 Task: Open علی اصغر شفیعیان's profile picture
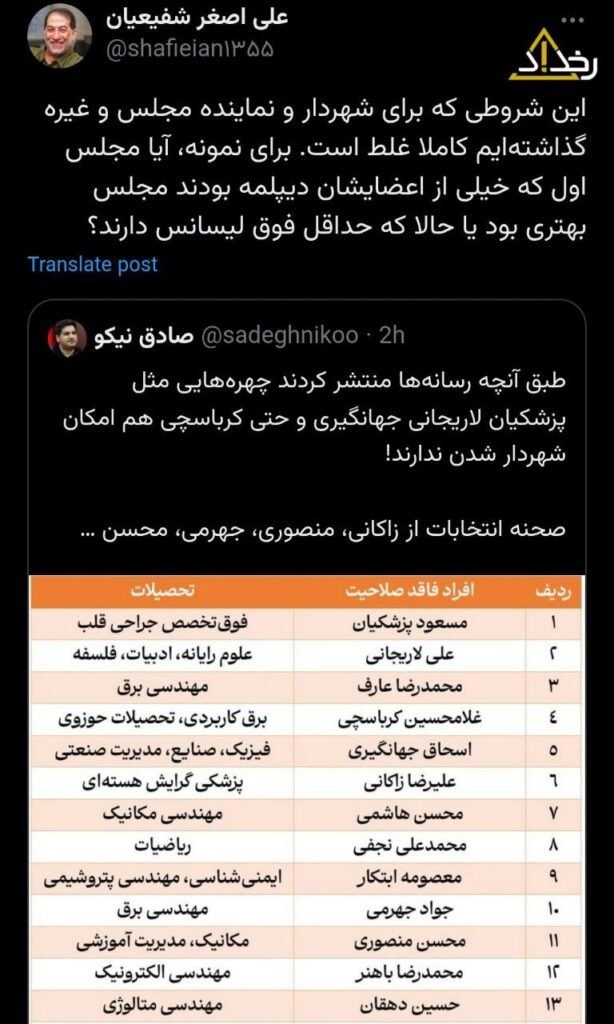point(59,36)
